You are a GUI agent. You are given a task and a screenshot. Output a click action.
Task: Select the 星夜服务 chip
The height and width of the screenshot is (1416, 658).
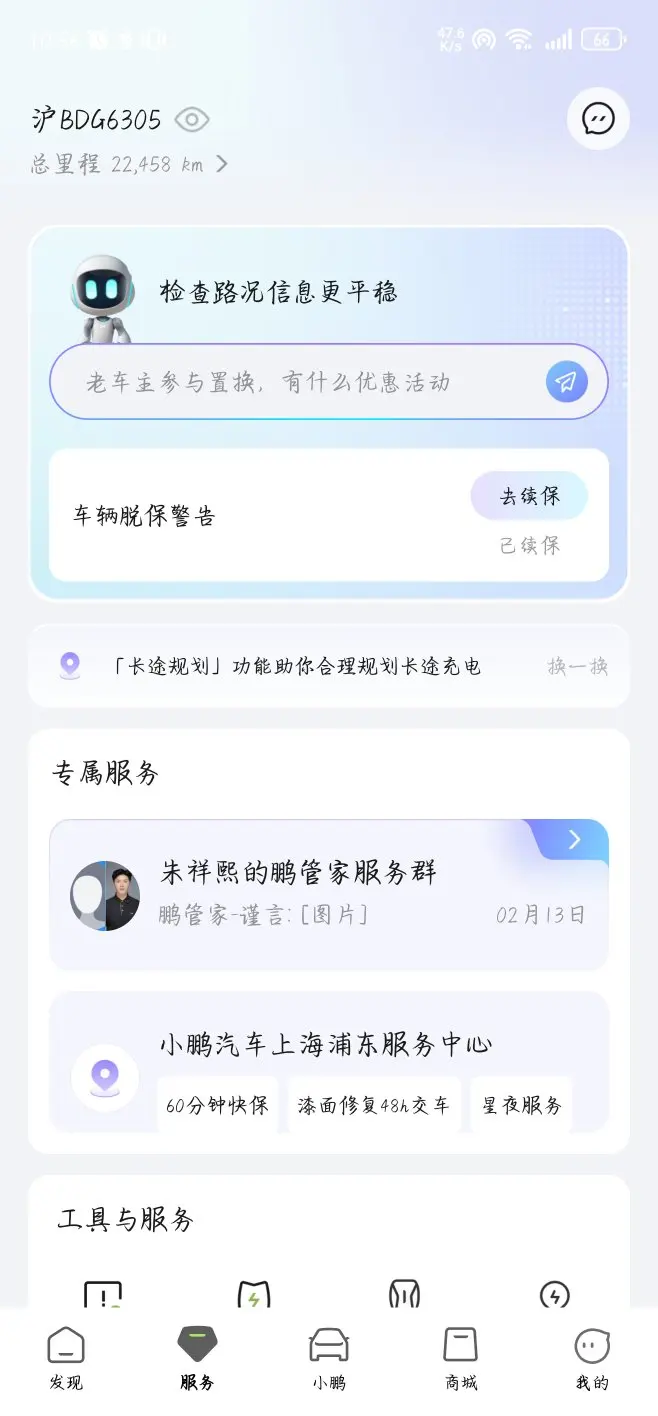(521, 1105)
